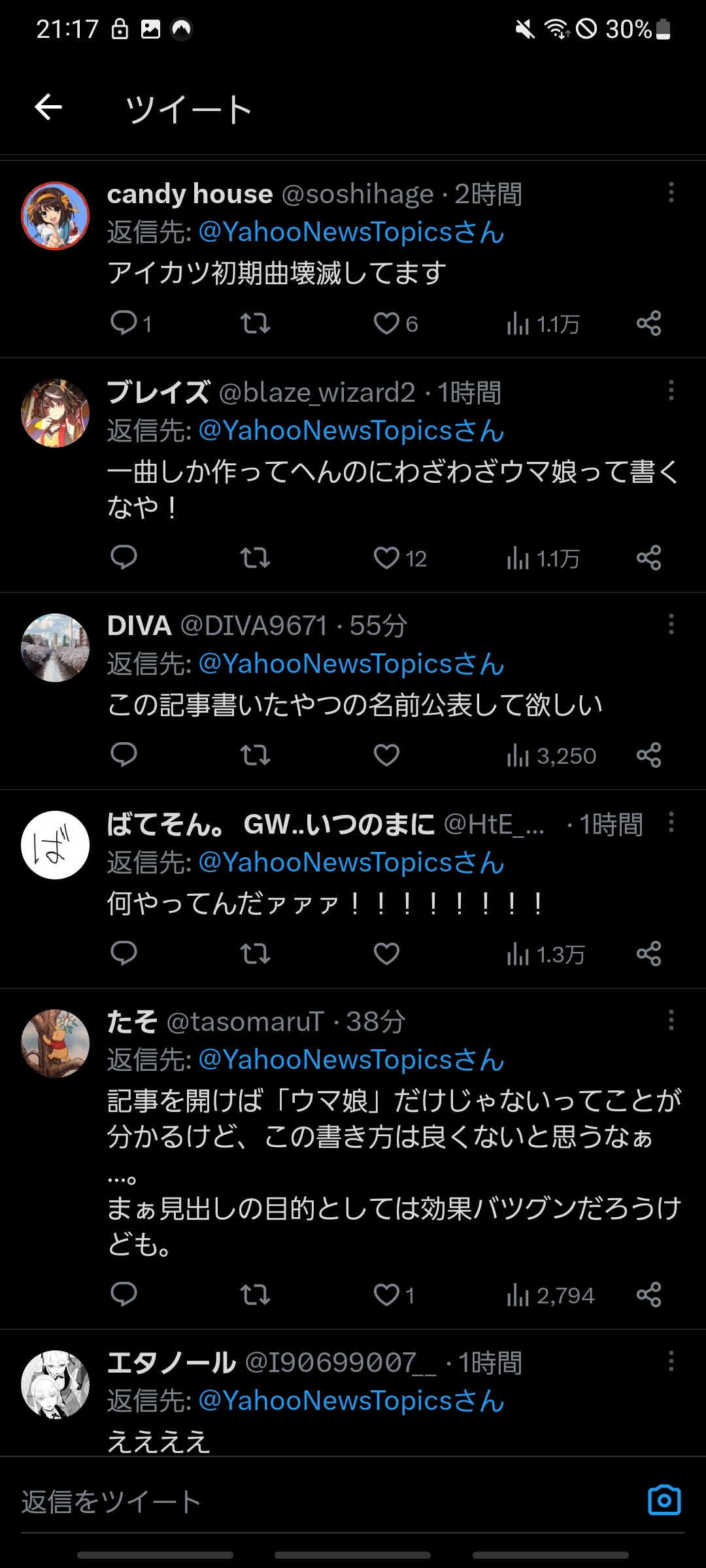The width and height of the screenshot is (706, 1568).
Task: Open エタノール's profile avatar
Action: point(56,1384)
